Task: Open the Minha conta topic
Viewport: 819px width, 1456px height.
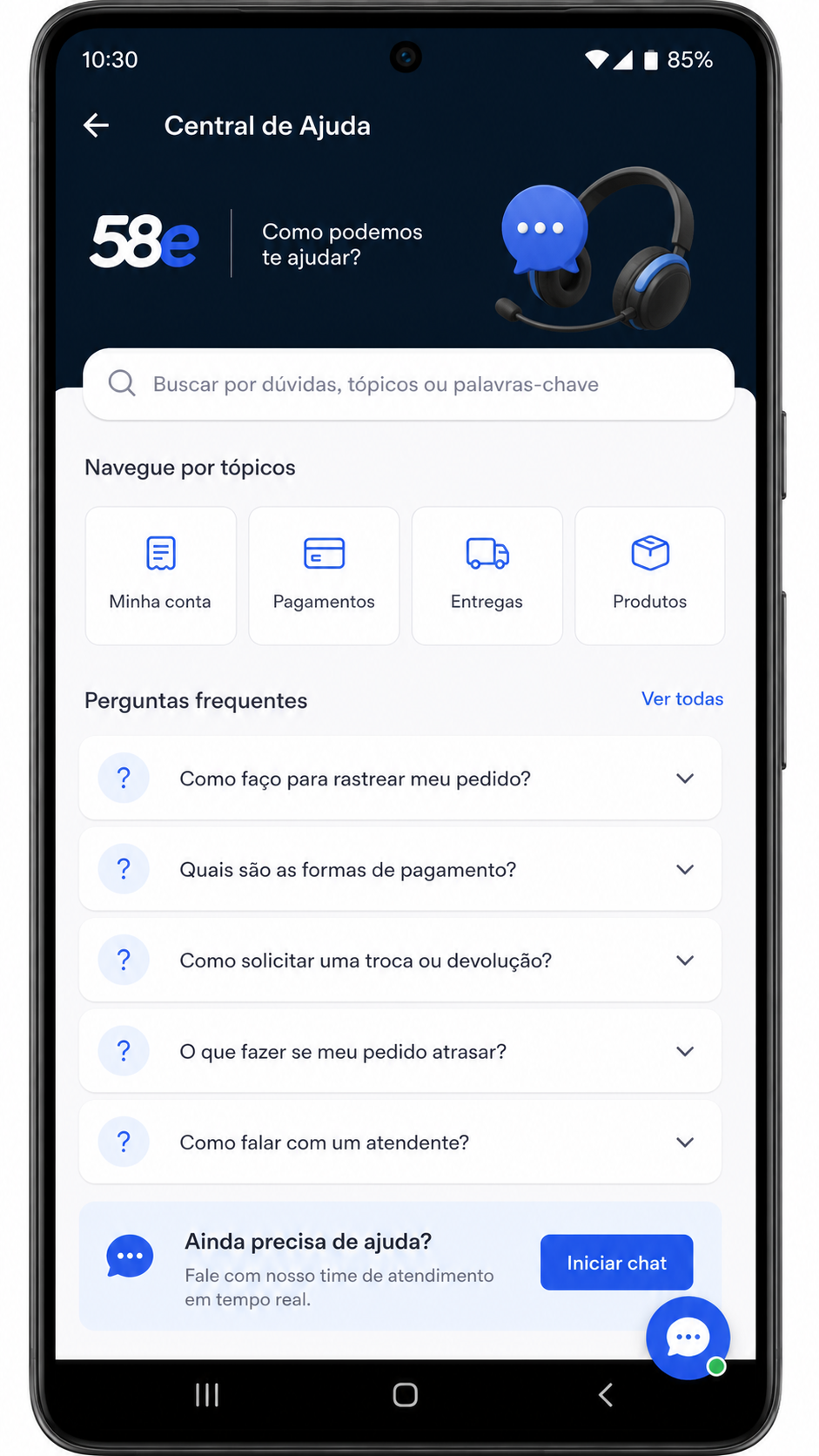Action: click(x=161, y=576)
